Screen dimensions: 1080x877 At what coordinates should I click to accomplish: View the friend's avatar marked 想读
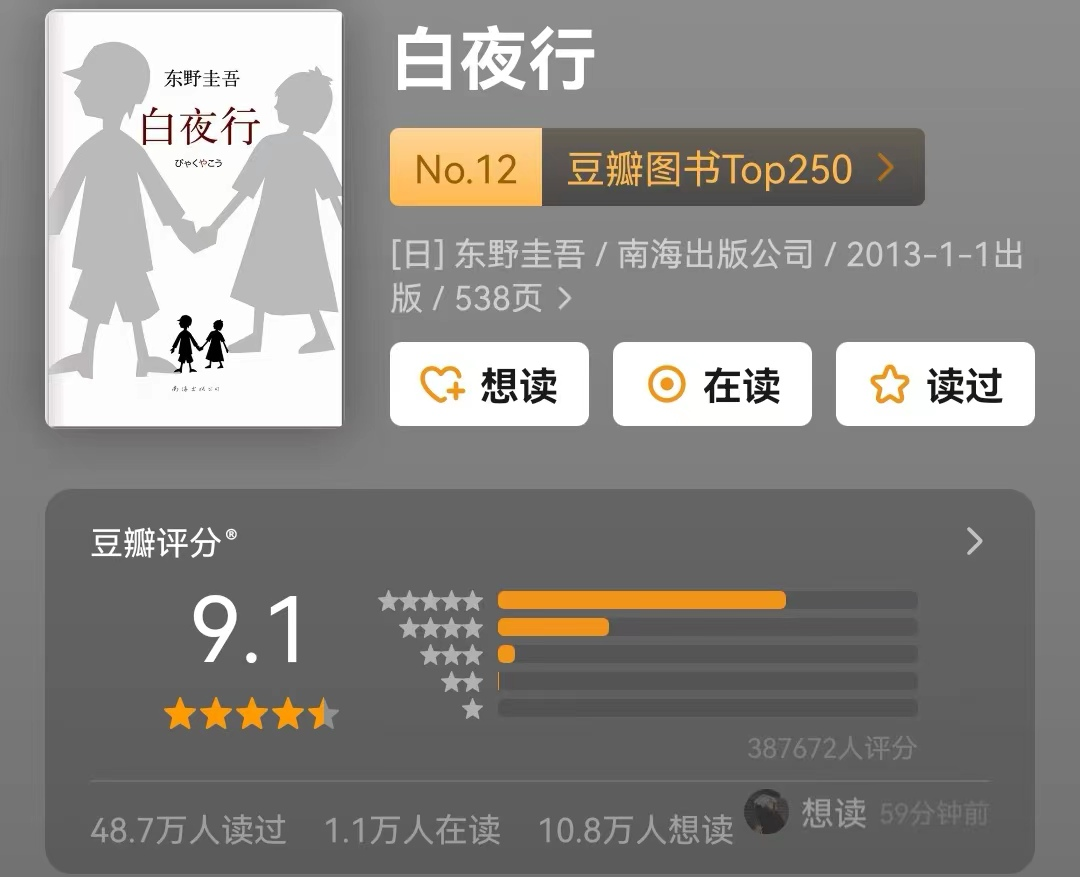tap(767, 811)
